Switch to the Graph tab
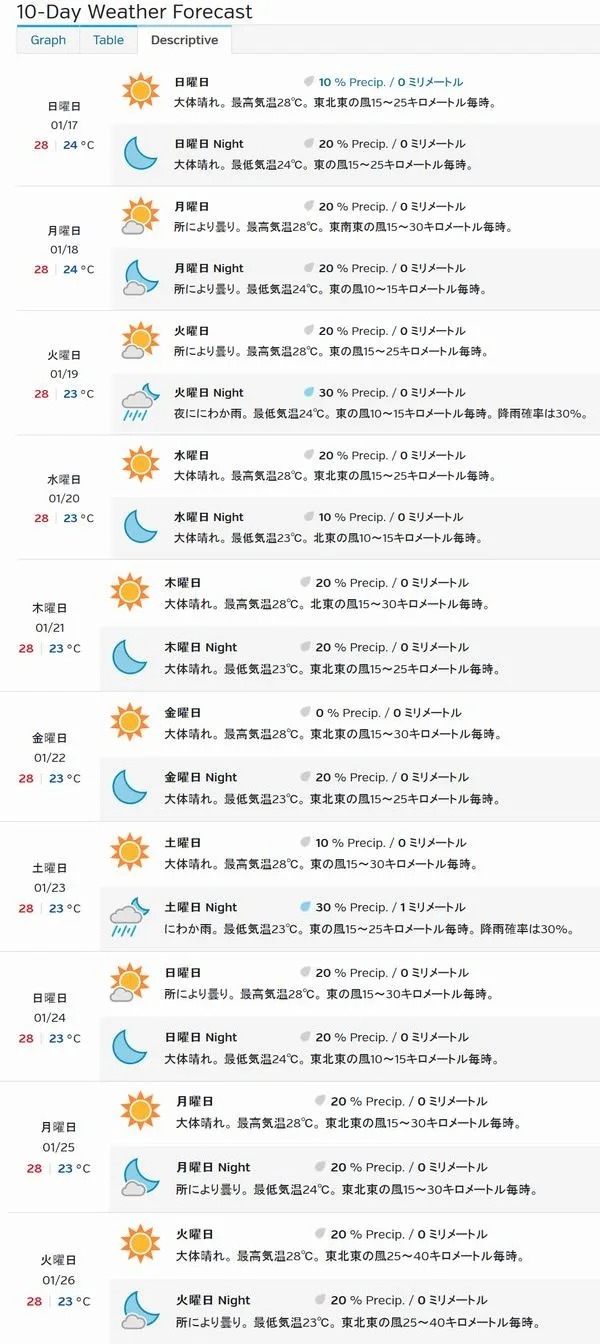The height and width of the screenshot is (1344, 600). [48, 40]
